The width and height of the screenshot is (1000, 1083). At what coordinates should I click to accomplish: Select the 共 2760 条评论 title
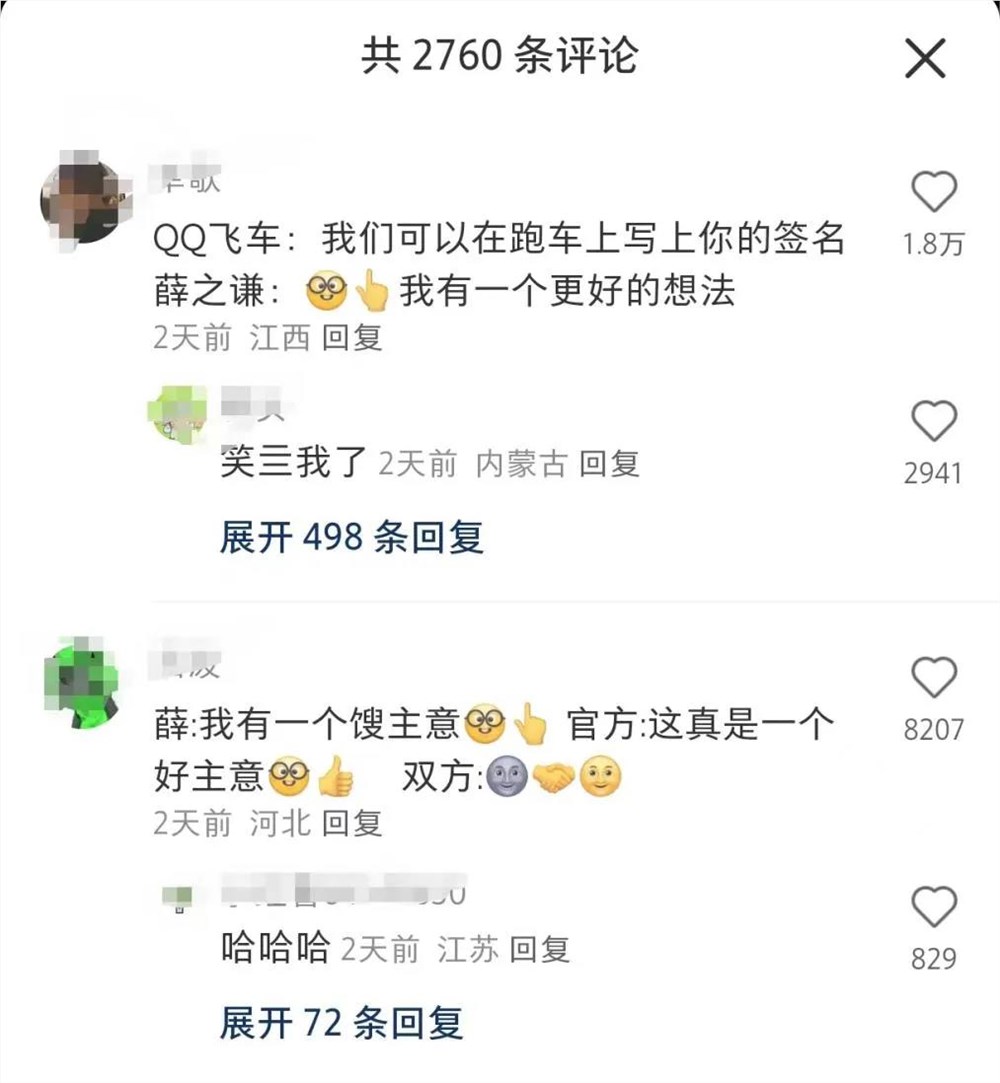click(x=500, y=58)
